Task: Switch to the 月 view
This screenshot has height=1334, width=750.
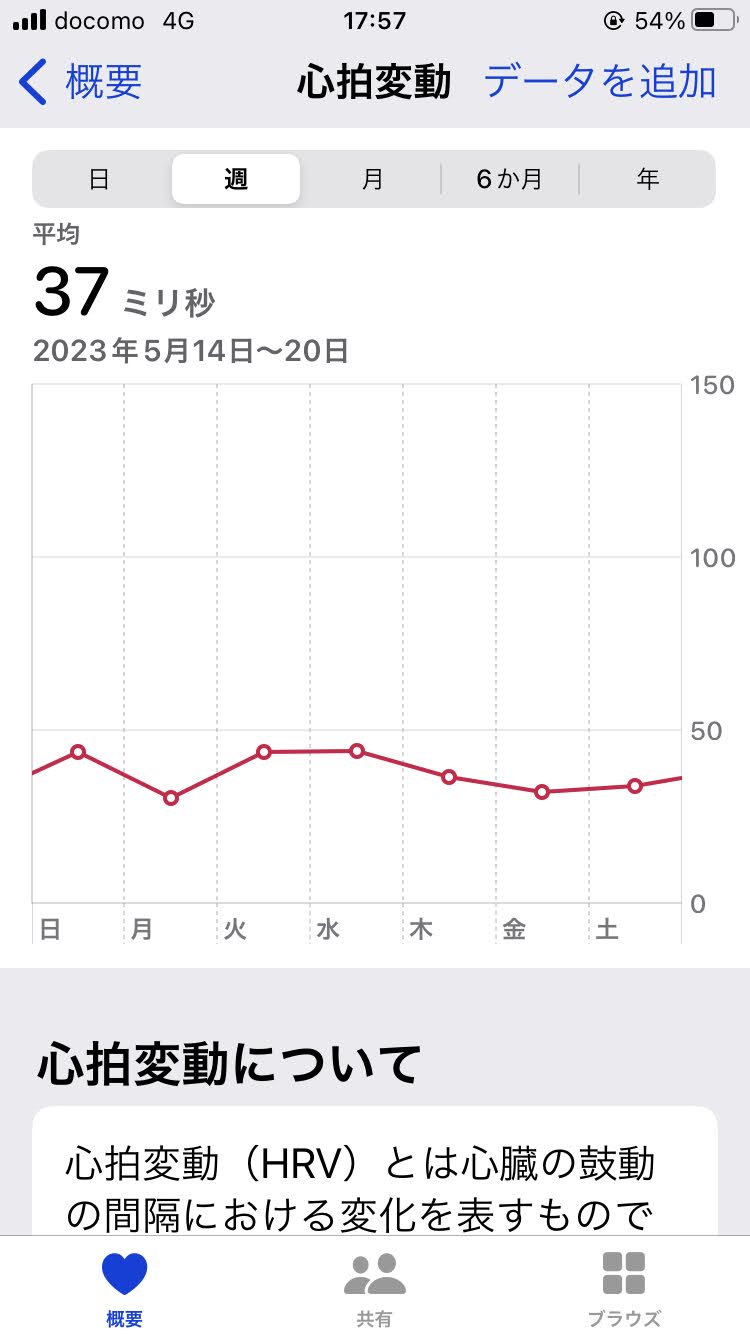Action: point(372,179)
